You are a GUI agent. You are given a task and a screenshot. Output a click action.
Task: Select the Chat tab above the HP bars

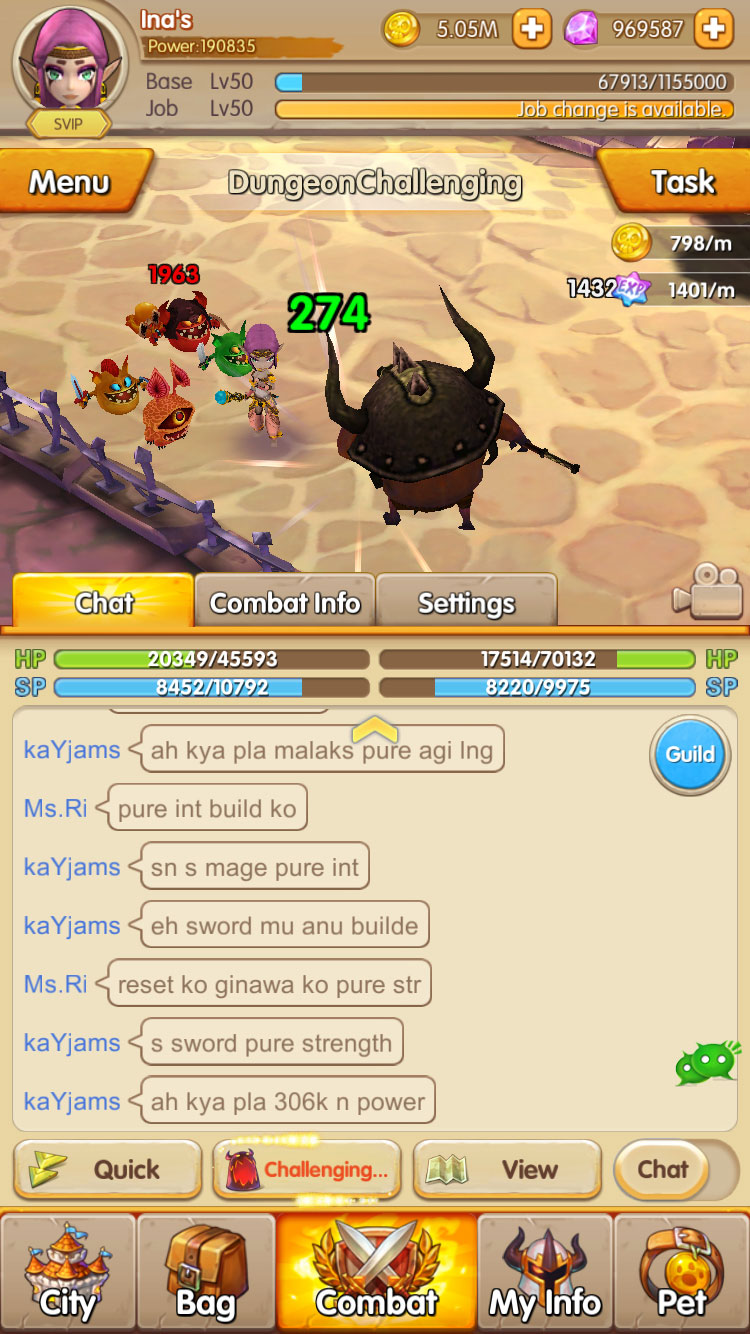[x=103, y=601]
